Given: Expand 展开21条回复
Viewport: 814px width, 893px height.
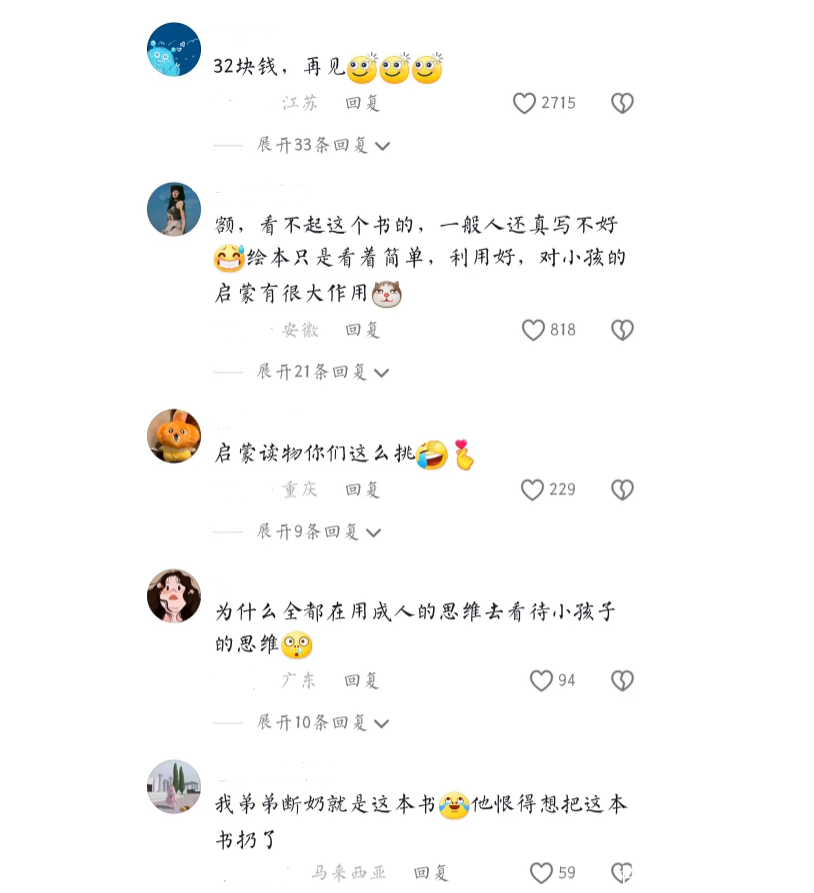Looking at the screenshot, I should pyautogui.click(x=323, y=372).
